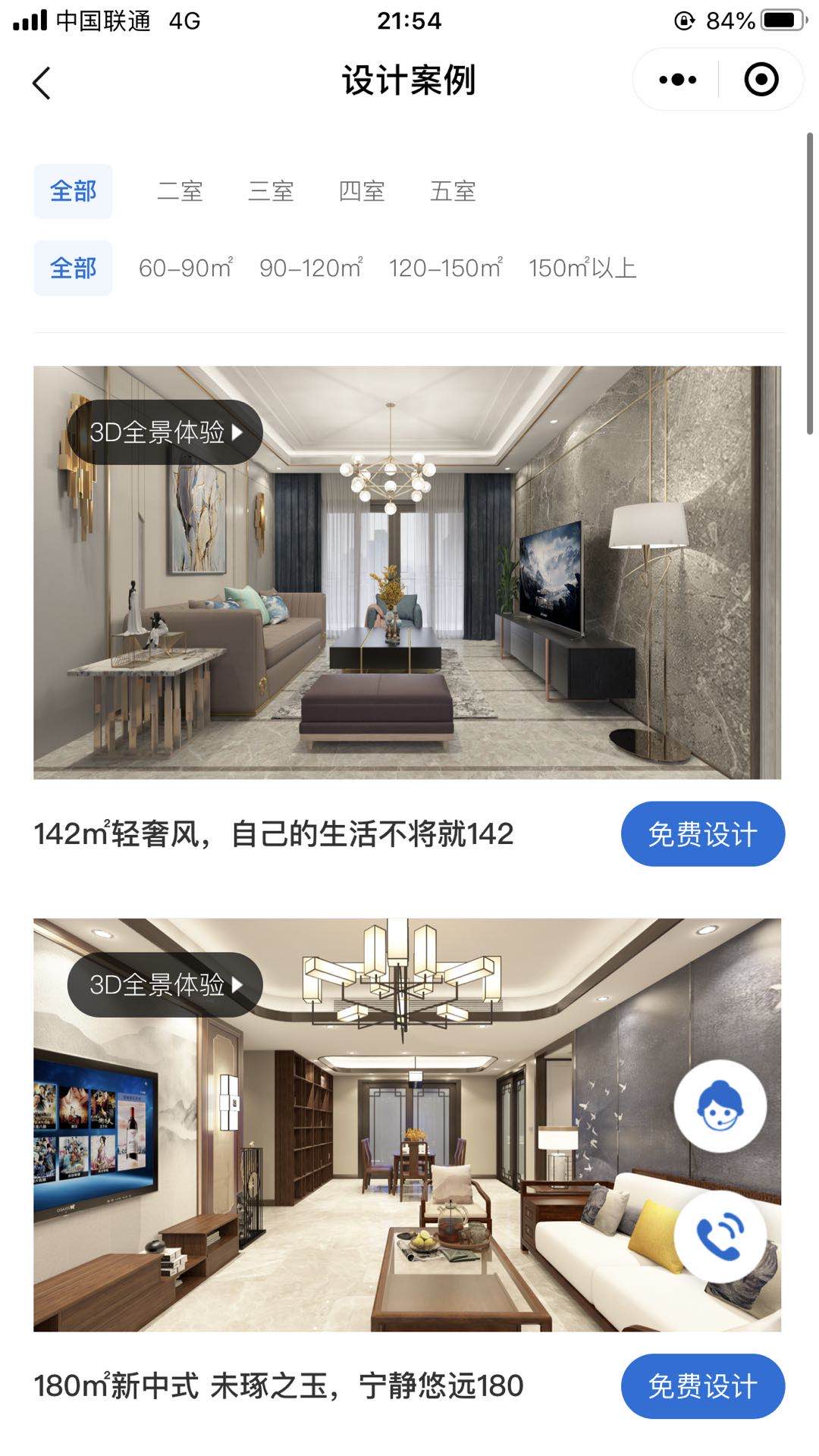The image size is (819, 1456).
Task: Request 免费设计 for the 180㎡新中式 case
Action: [702, 1386]
